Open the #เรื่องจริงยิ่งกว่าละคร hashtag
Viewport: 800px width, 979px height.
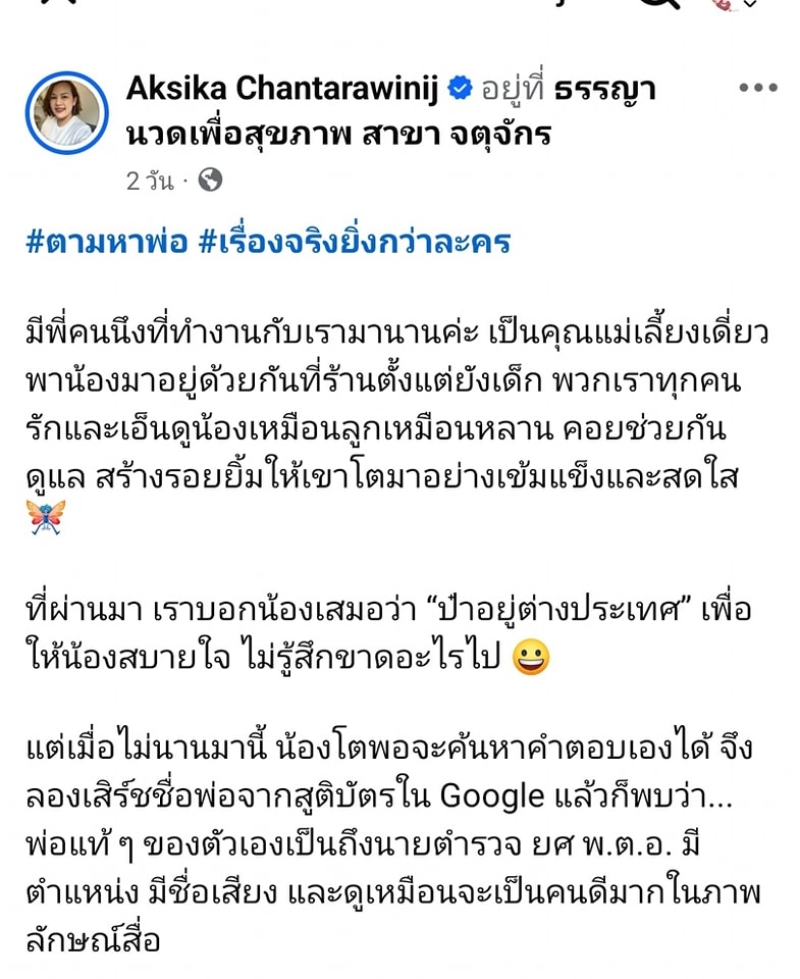pos(354,243)
